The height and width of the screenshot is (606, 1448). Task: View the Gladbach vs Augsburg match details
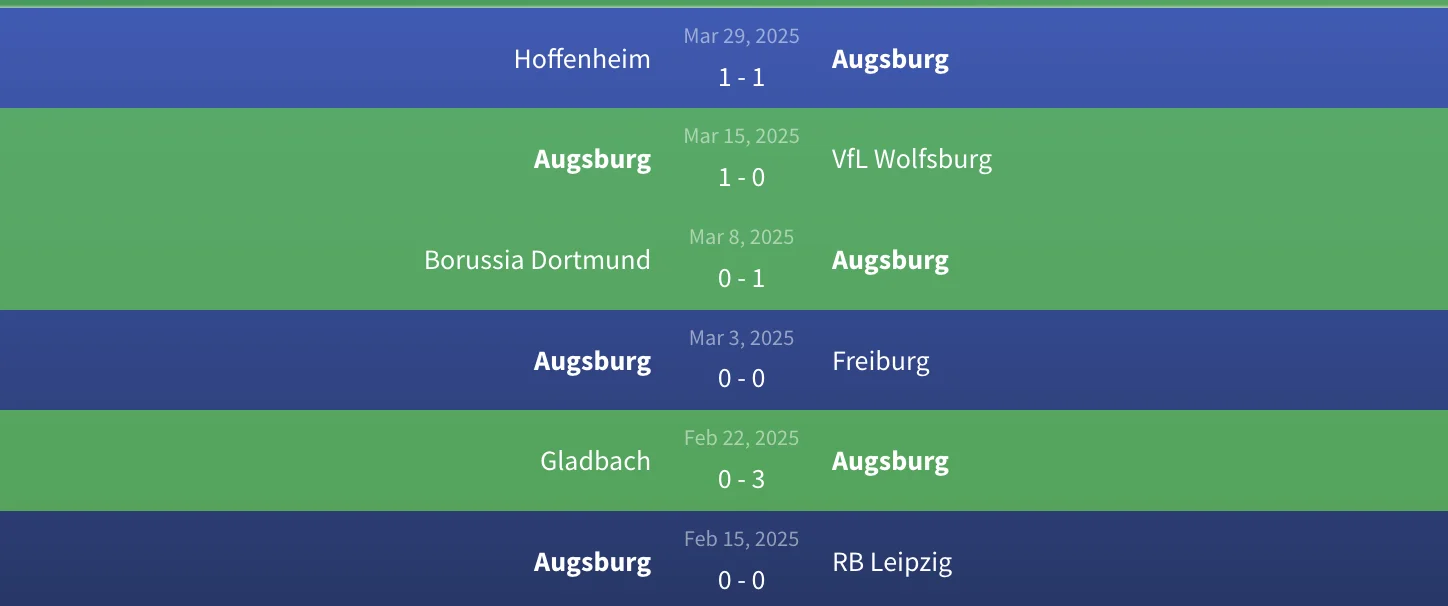(741, 461)
